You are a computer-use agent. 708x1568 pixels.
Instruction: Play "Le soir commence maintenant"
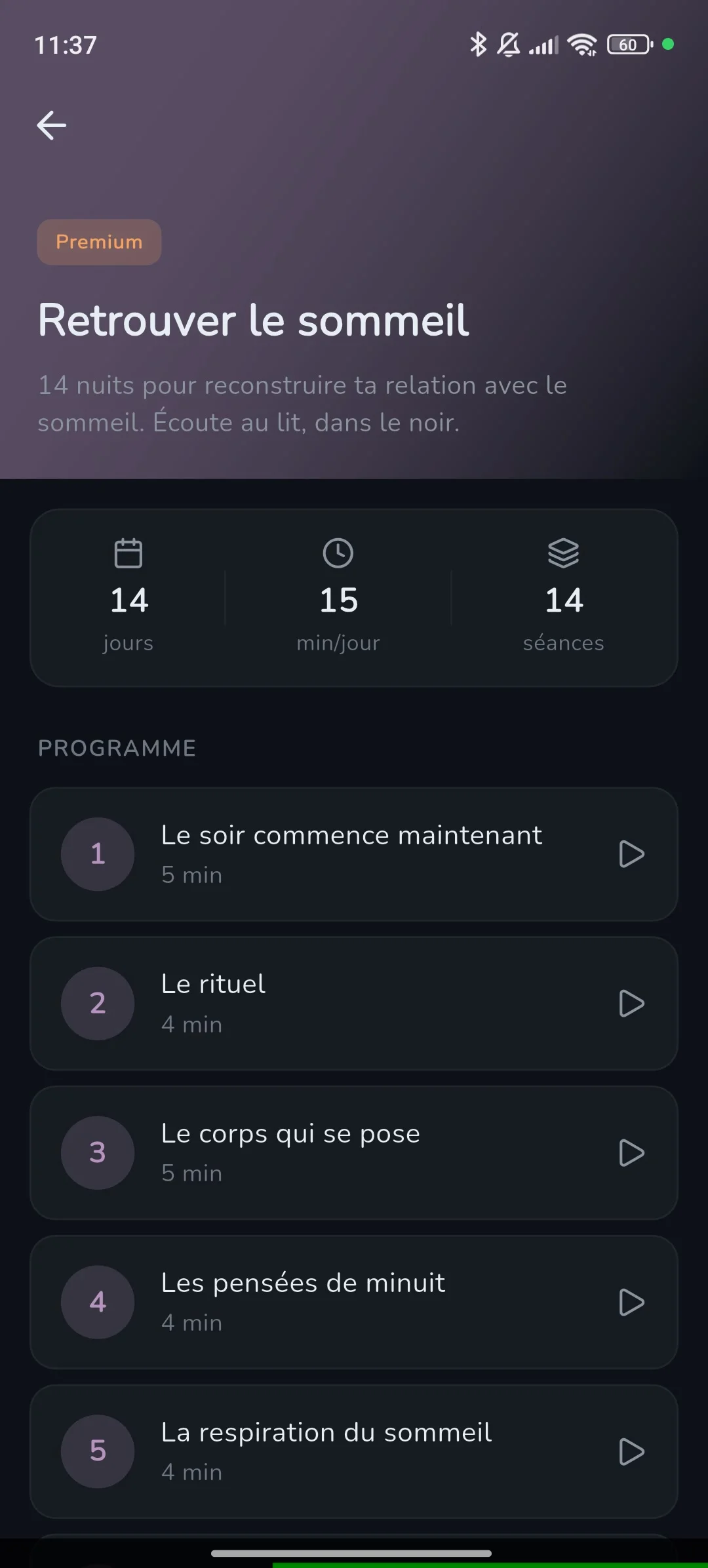click(631, 853)
